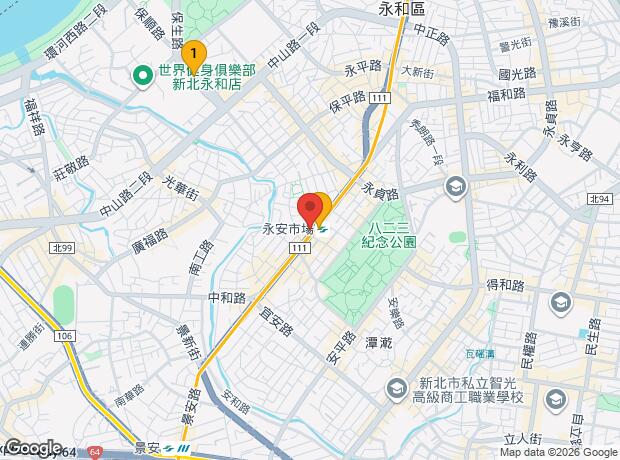This screenshot has height=460, width=620.
Task: Open the 世界健身俱樂部 新北永和店 place marker
Action: (x=143, y=76)
